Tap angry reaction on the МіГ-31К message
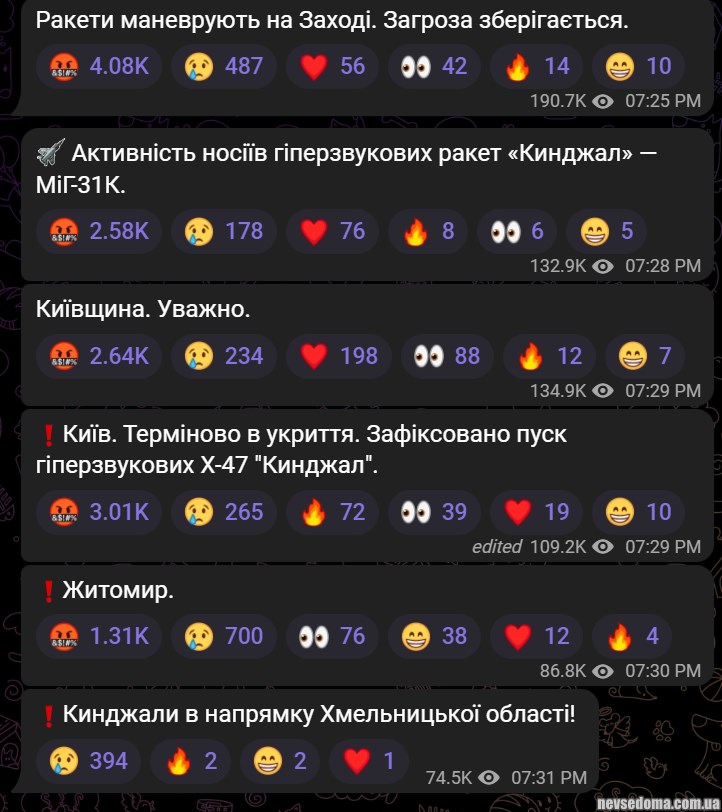This screenshot has width=722, height=812. coord(97,231)
